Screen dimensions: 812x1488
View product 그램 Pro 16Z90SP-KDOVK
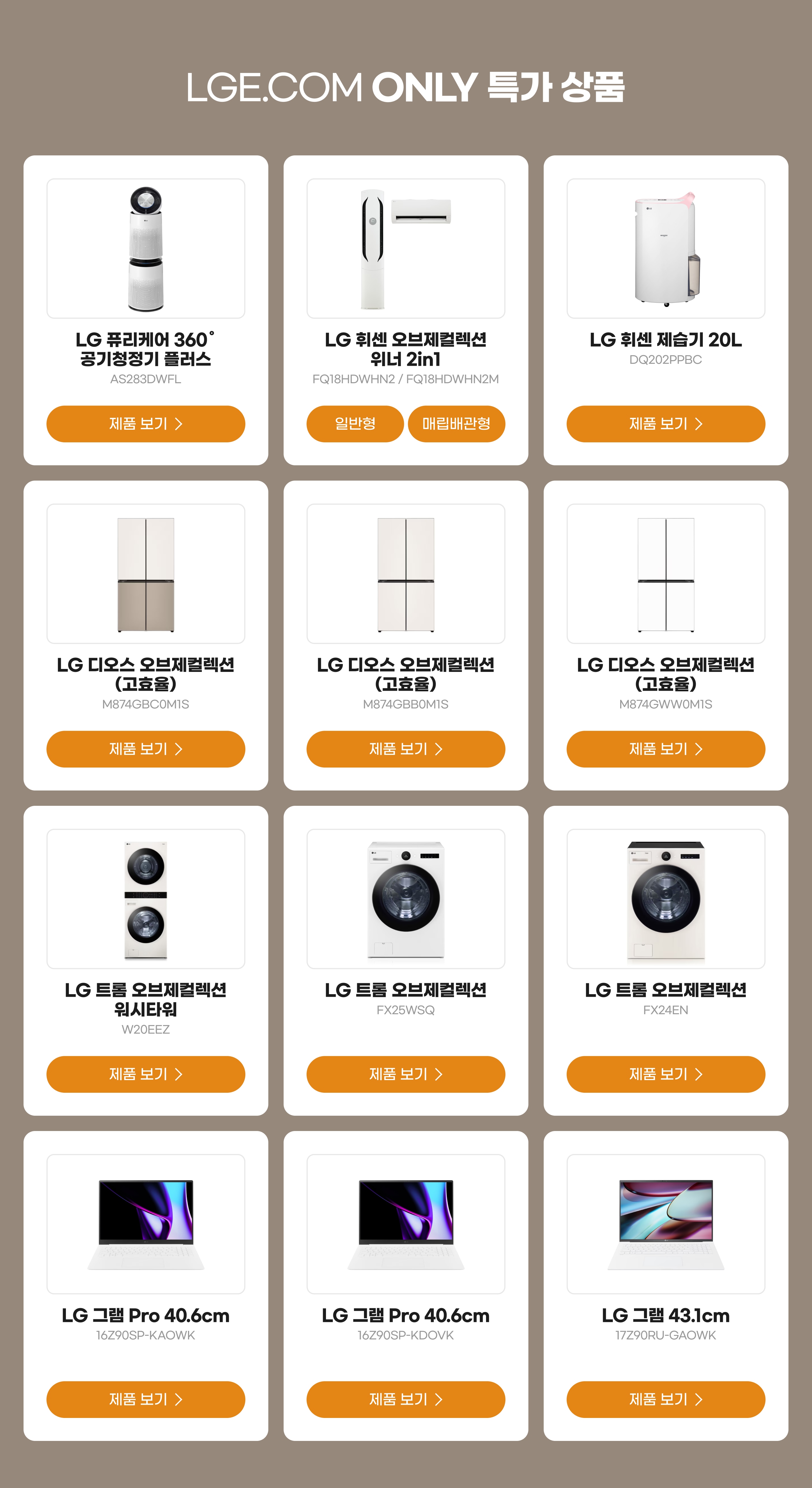click(405, 1400)
